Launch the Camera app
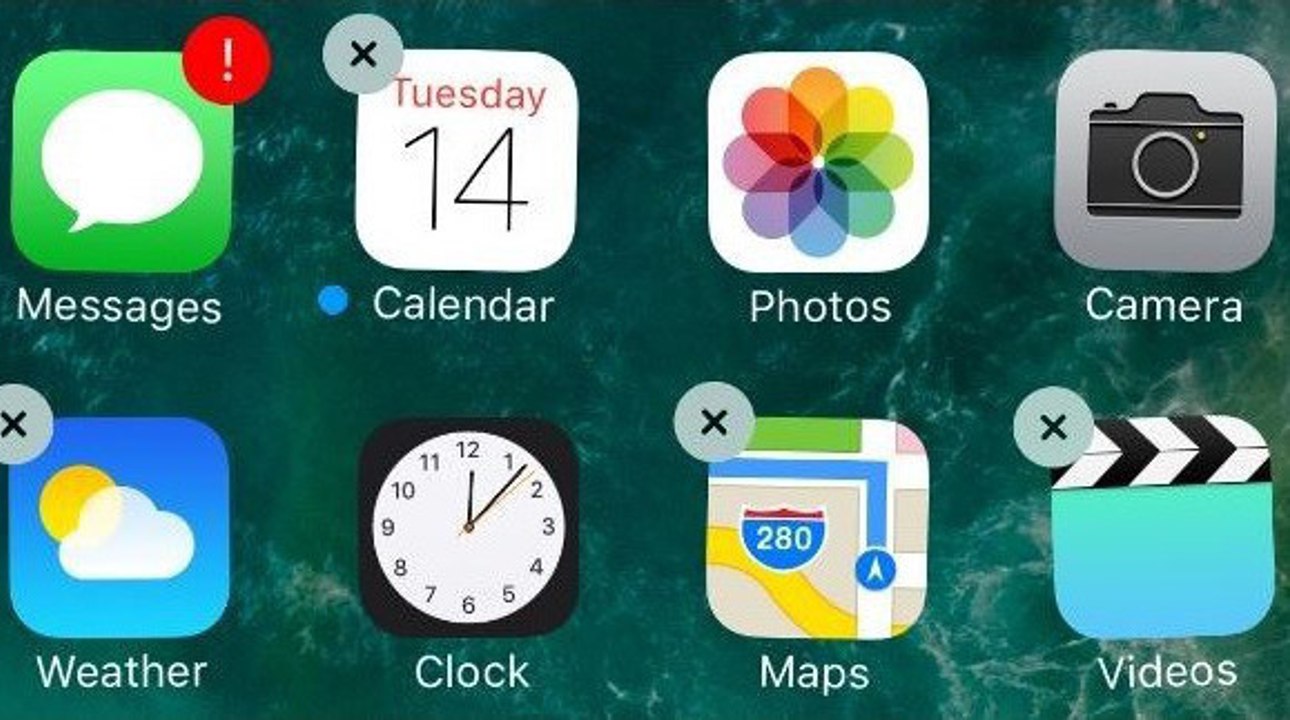This screenshot has width=1290, height=720. [x=1166, y=161]
